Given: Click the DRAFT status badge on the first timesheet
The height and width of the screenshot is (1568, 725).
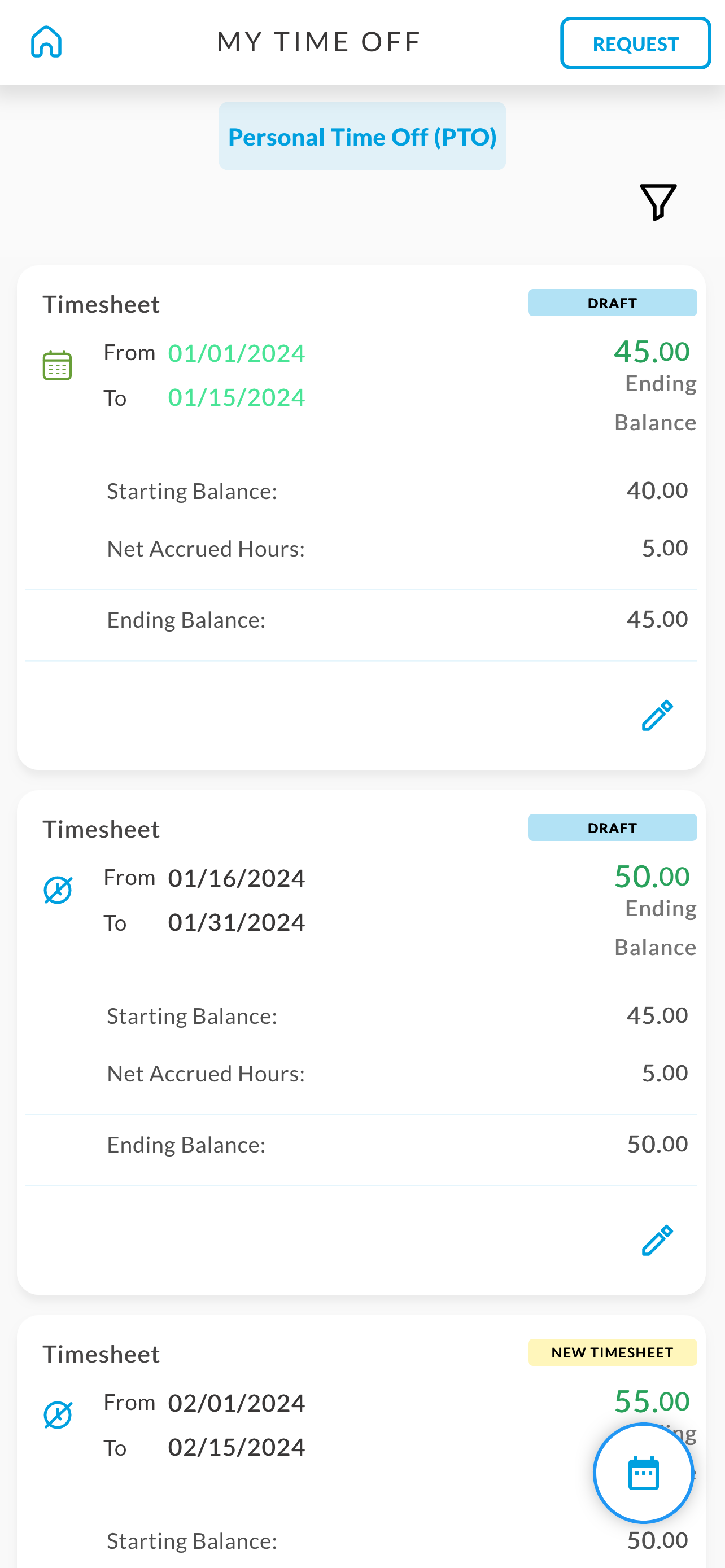Looking at the screenshot, I should (x=613, y=303).
